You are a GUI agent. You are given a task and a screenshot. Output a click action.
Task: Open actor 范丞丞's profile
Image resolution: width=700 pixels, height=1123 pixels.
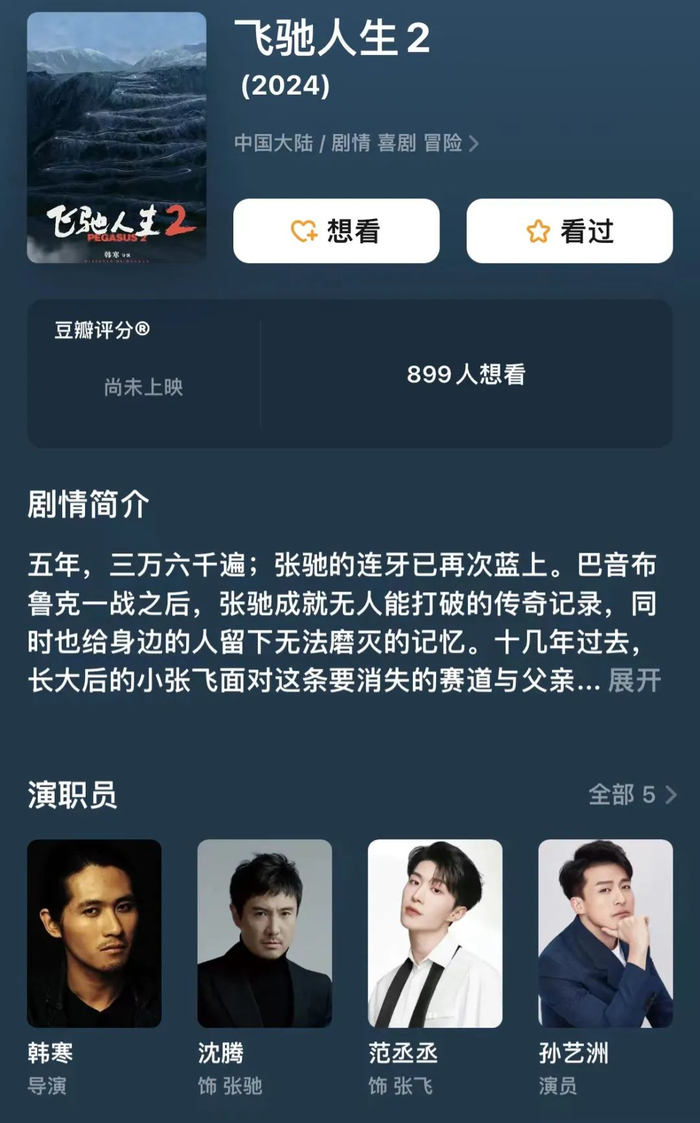pyautogui.click(x=435, y=933)
